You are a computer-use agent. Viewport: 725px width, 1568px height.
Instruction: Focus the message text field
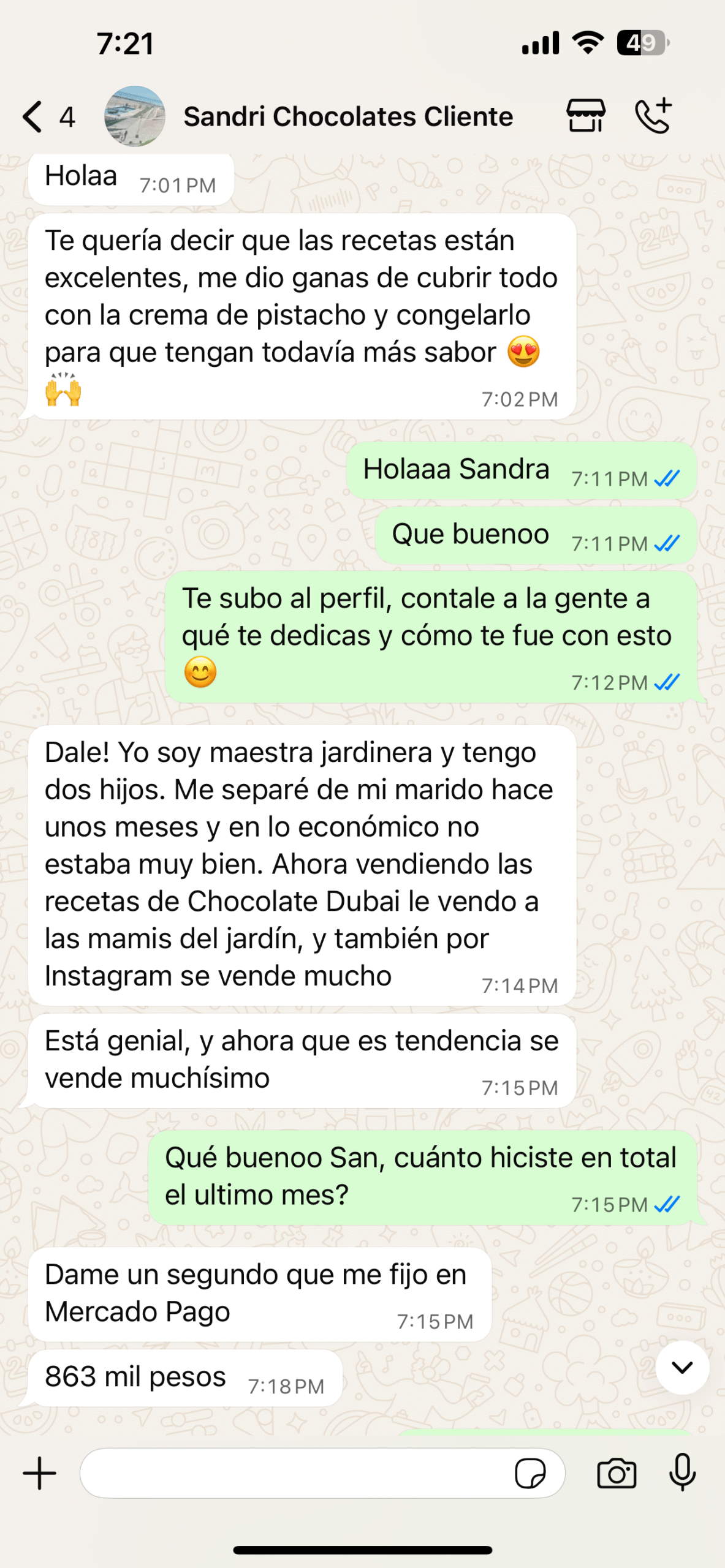click(294, 1473)
